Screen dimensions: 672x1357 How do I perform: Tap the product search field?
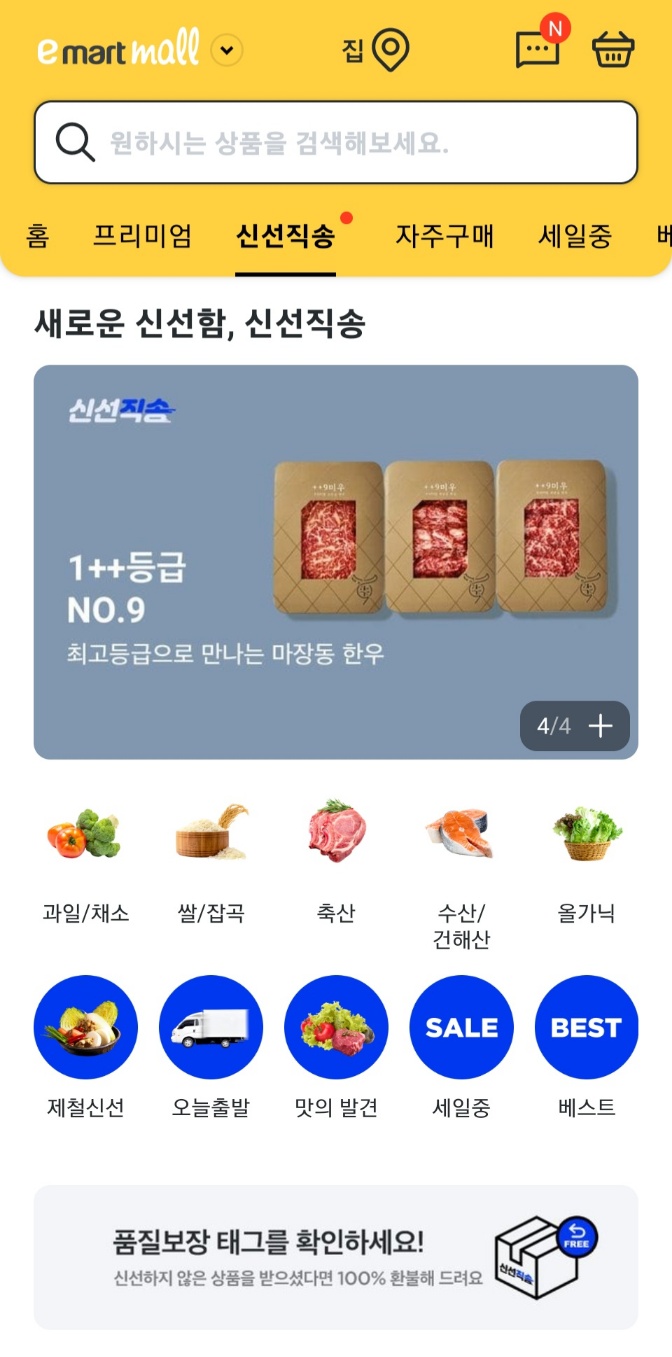(336, 143)
